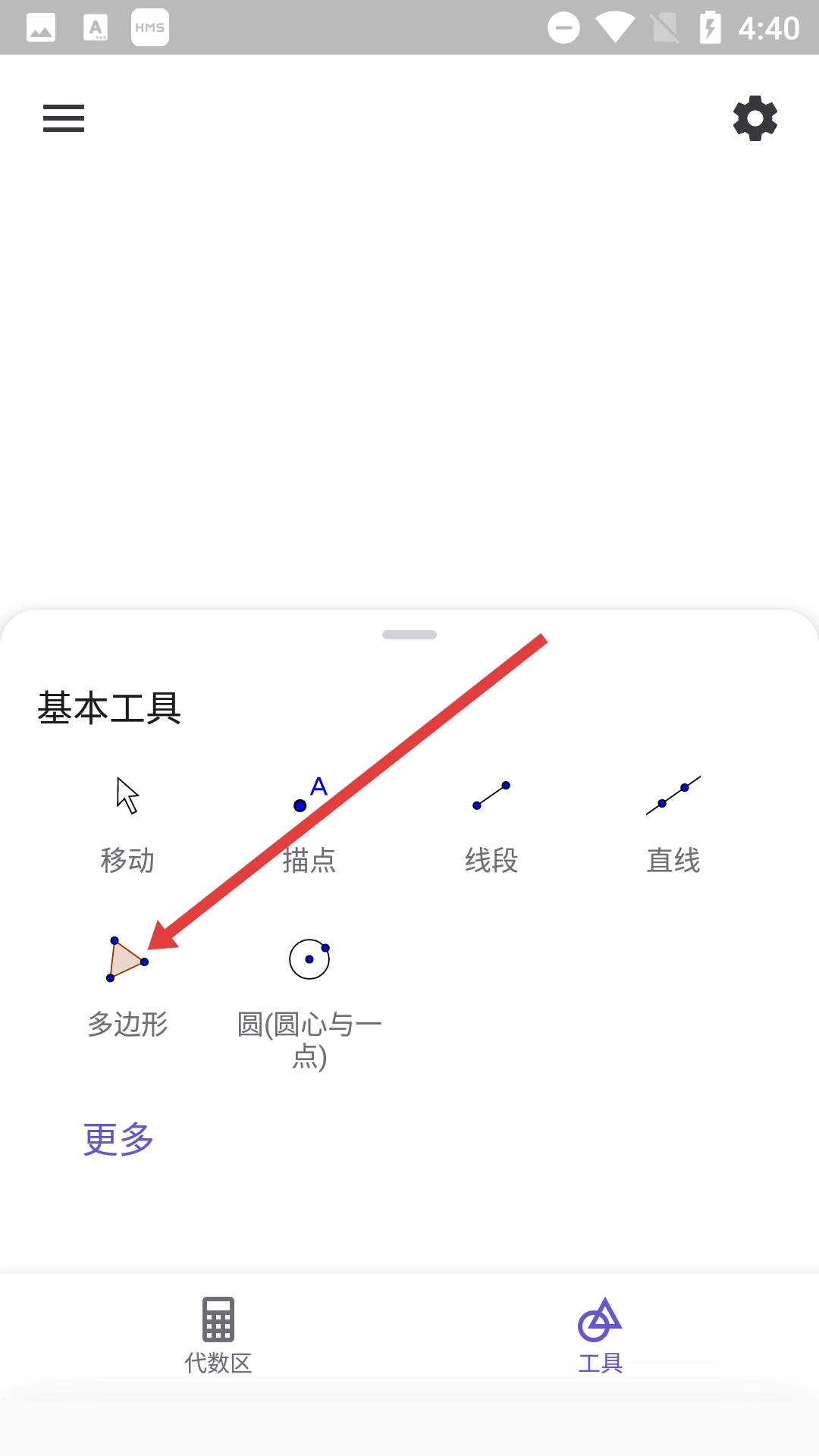Open the hamburger menu
Screen dimensions: 819x1456
click(64, 118)
